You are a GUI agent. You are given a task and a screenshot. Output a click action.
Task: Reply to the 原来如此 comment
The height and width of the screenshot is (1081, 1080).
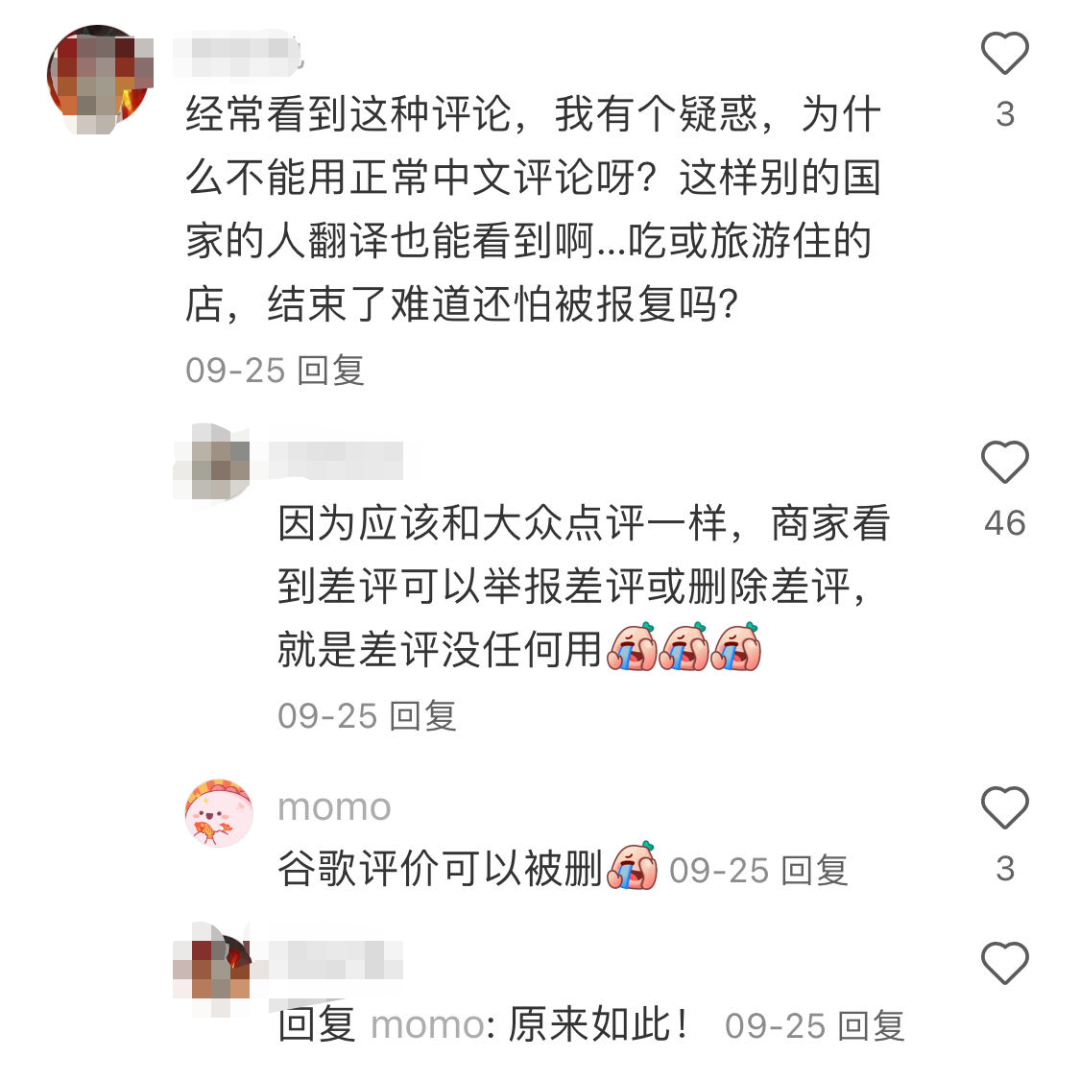872,1026
